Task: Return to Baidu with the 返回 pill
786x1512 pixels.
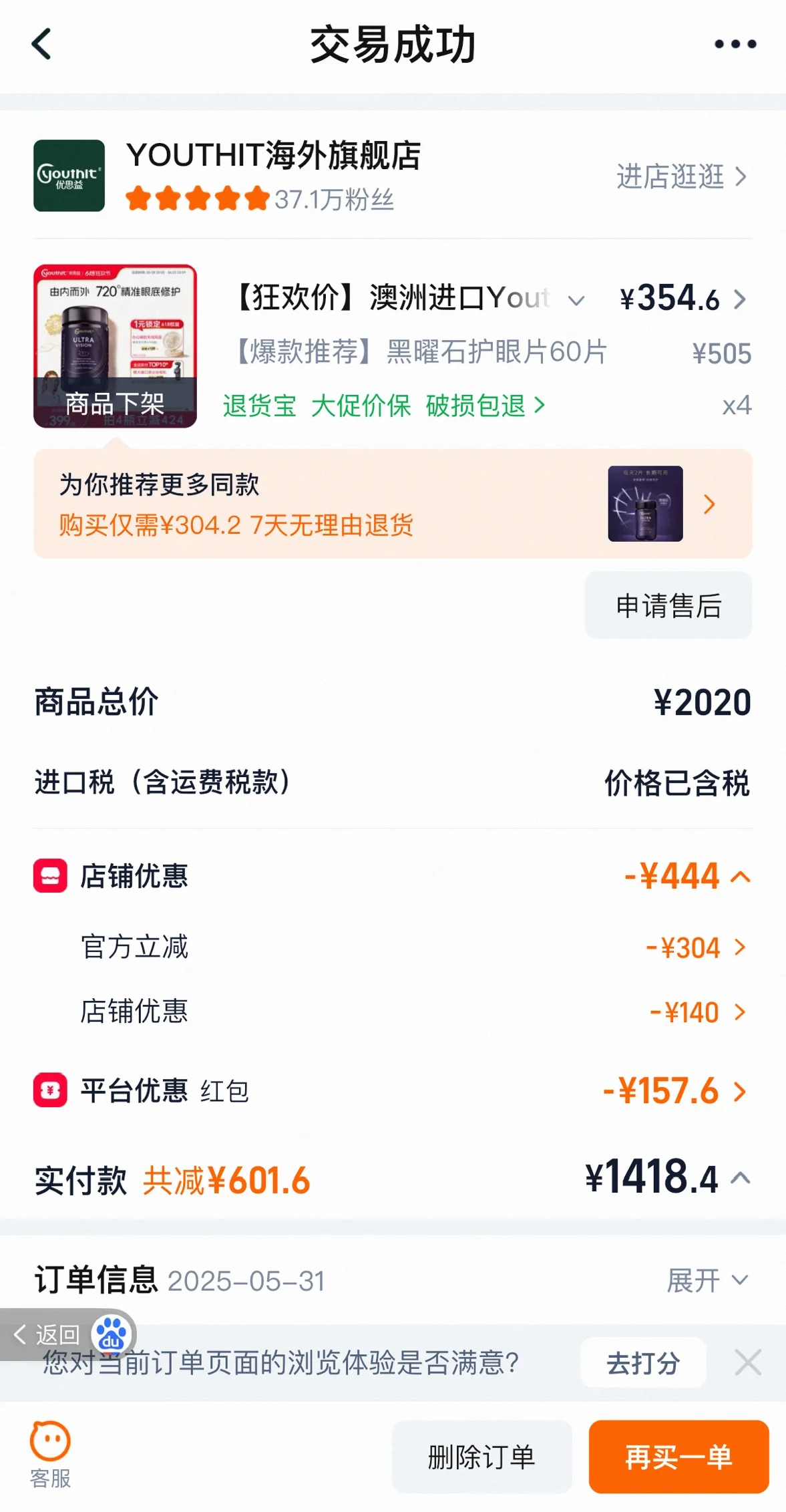Action: [47, 1334]
